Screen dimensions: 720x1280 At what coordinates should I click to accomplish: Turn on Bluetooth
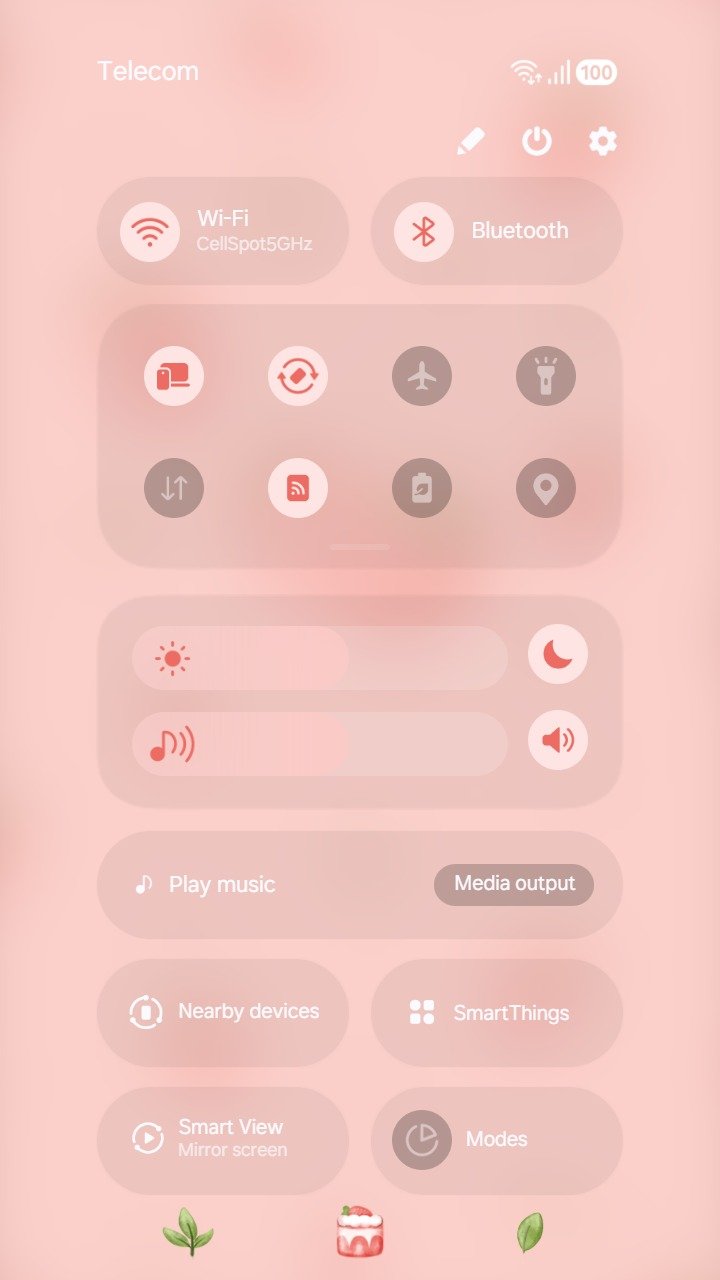pyautogui.click(x=424, y=231)
